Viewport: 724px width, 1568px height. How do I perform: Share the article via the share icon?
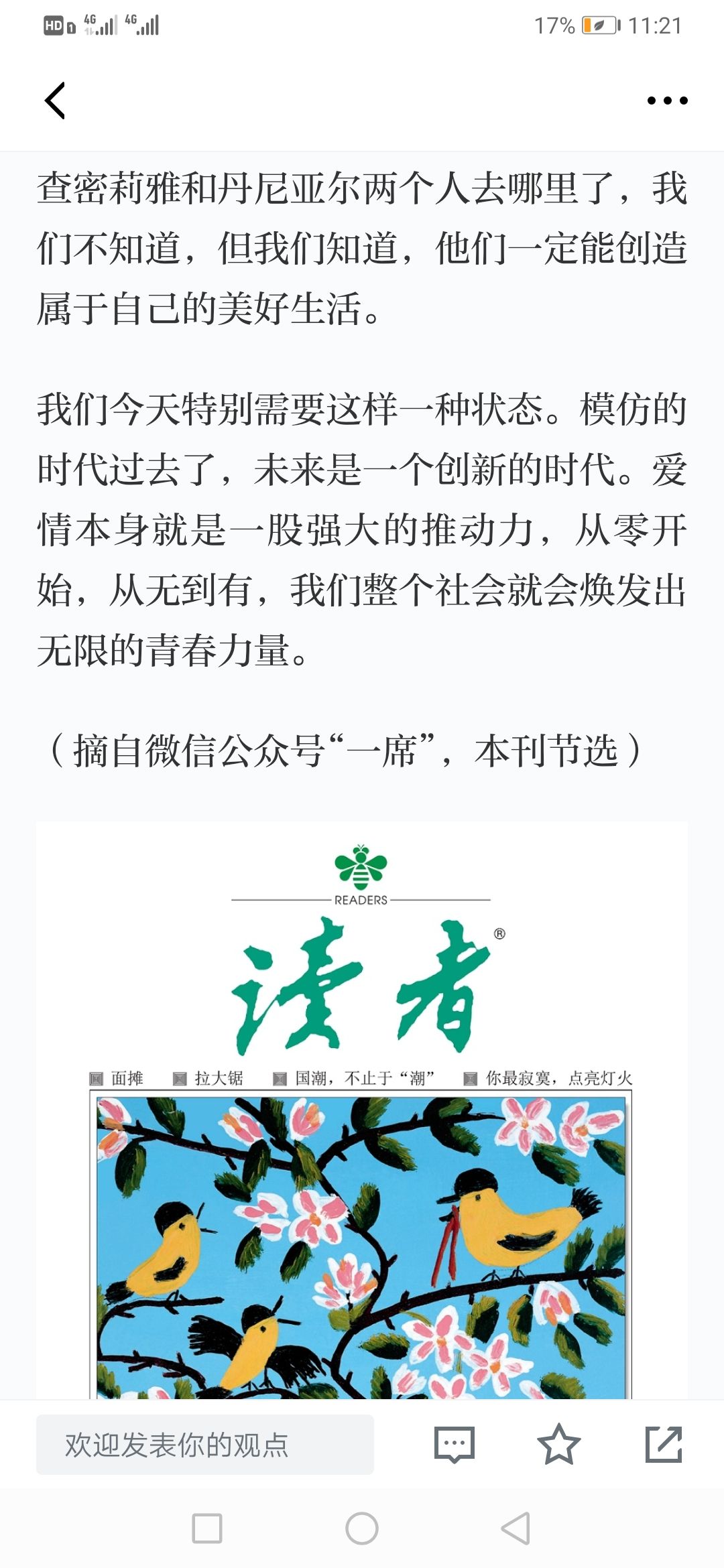tap(663, 1445)
